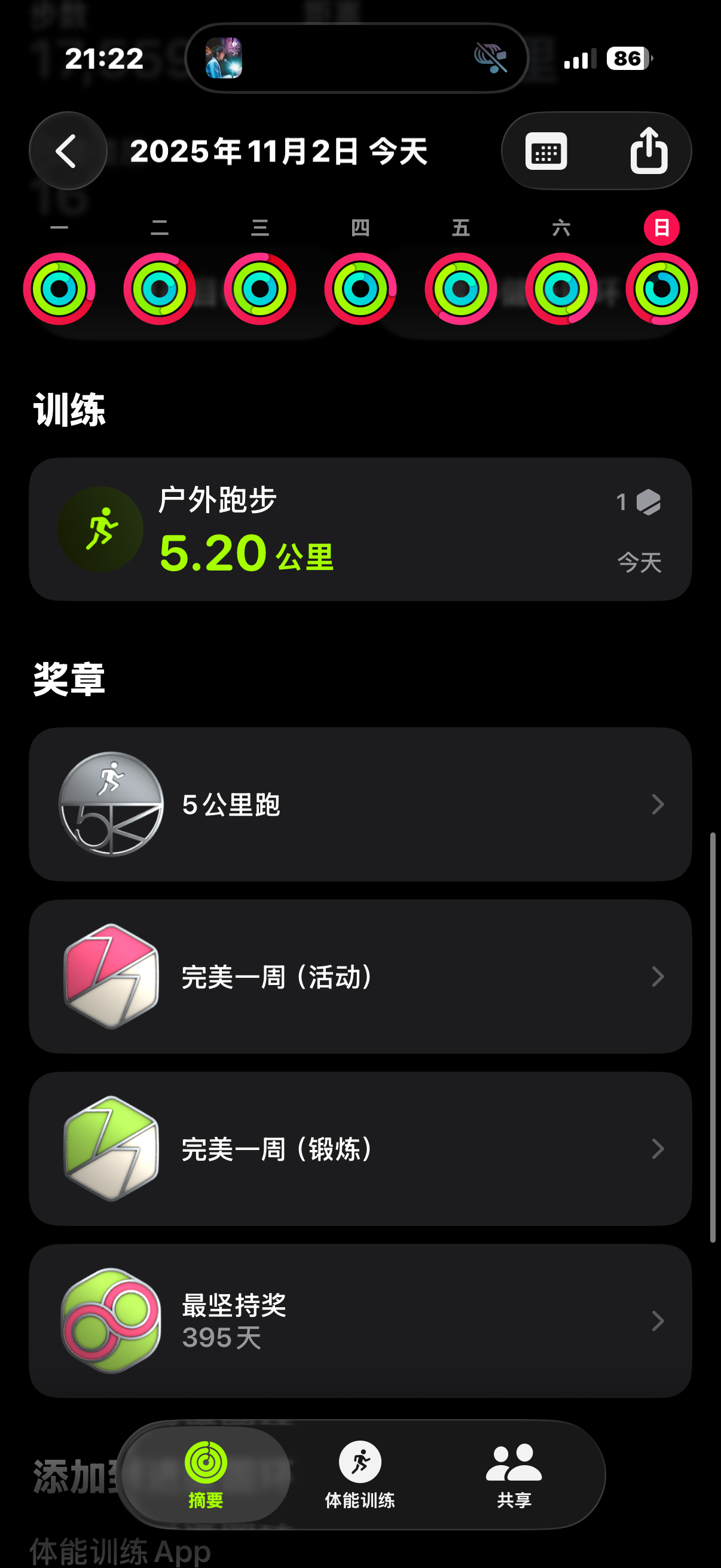This screenshot has height=1568, width=721.
Task: Switch to the 体能训练 tab
Action: [x=359, y=1474]
